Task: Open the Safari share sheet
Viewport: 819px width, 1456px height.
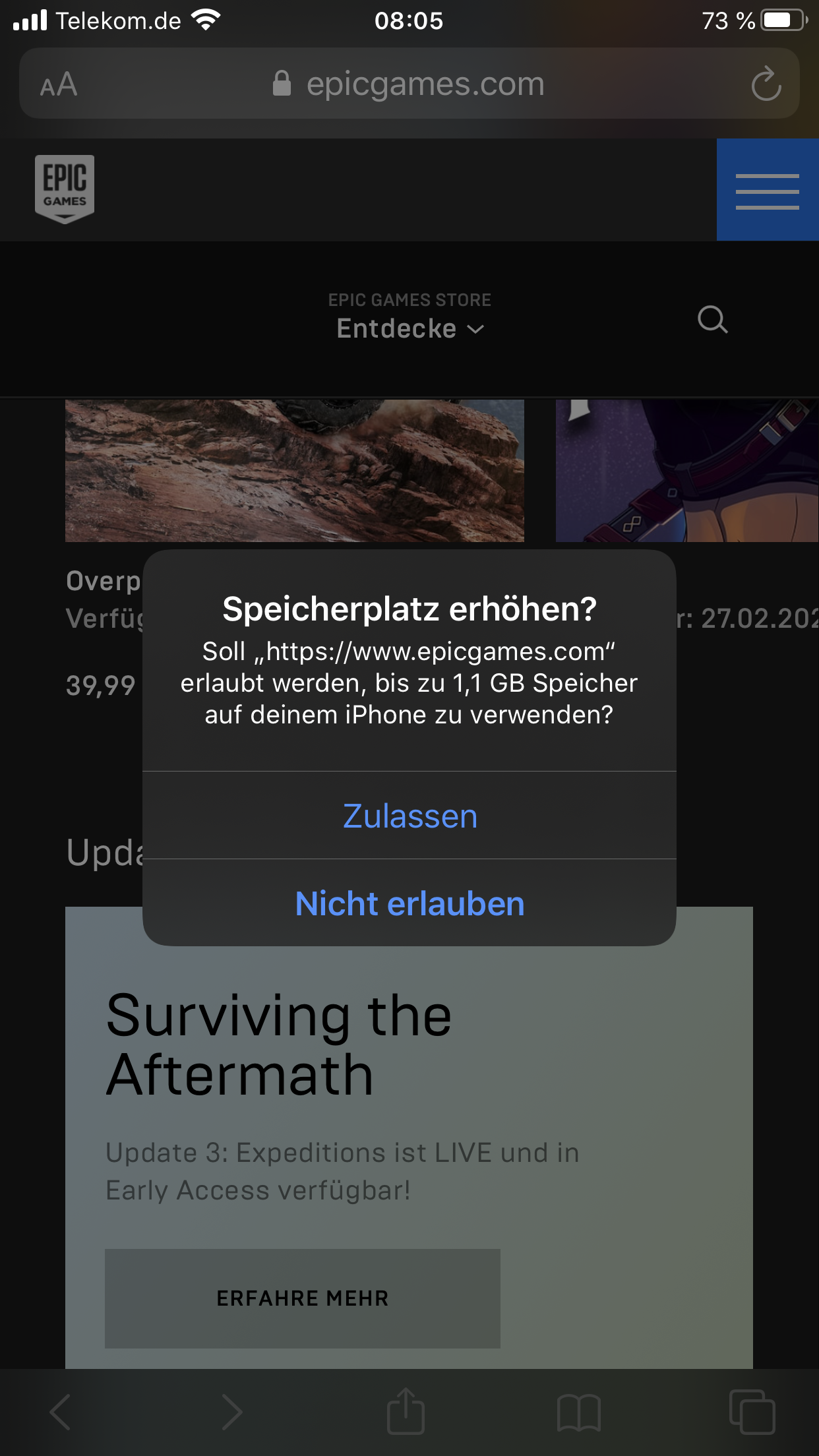Action: point(405,1412)
